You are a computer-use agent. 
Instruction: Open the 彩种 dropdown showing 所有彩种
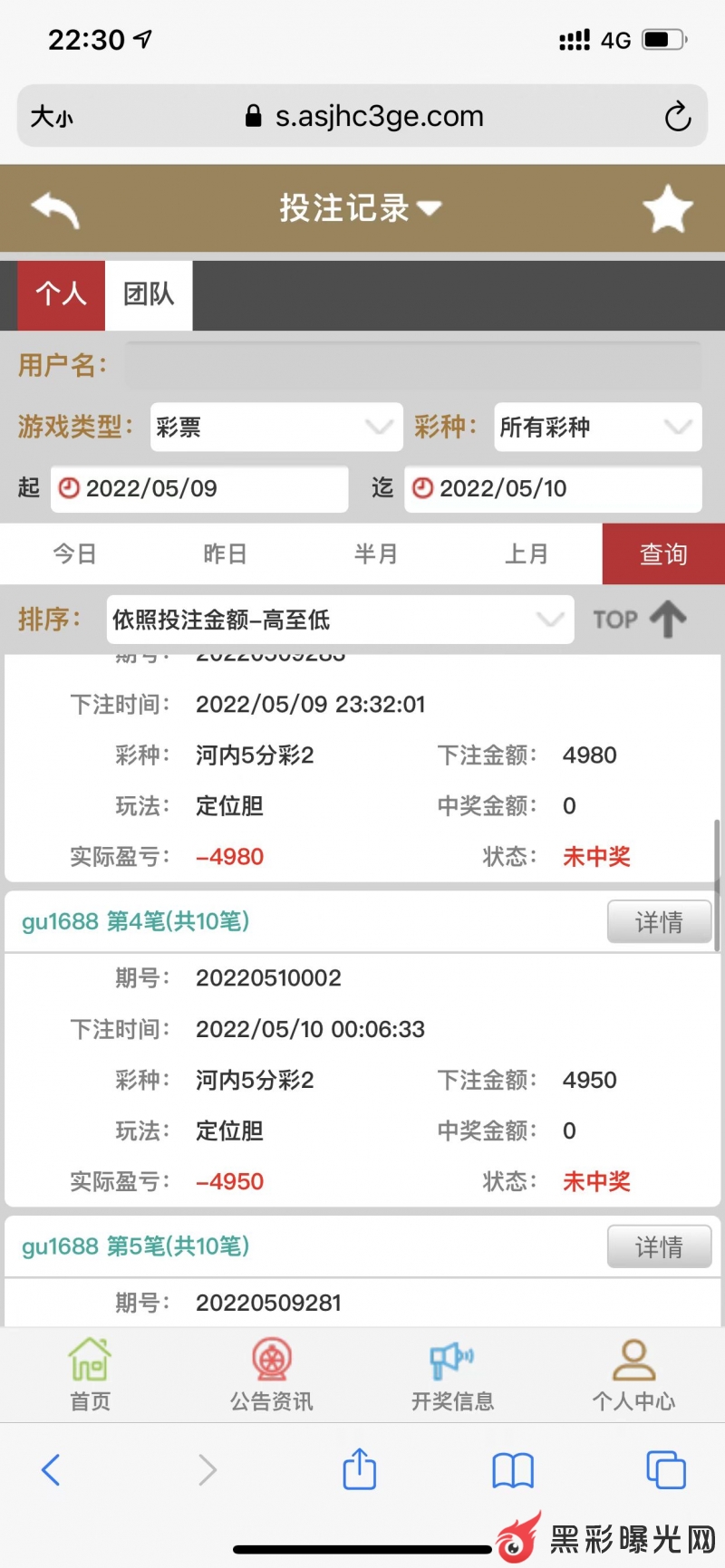tap(597, 427)
